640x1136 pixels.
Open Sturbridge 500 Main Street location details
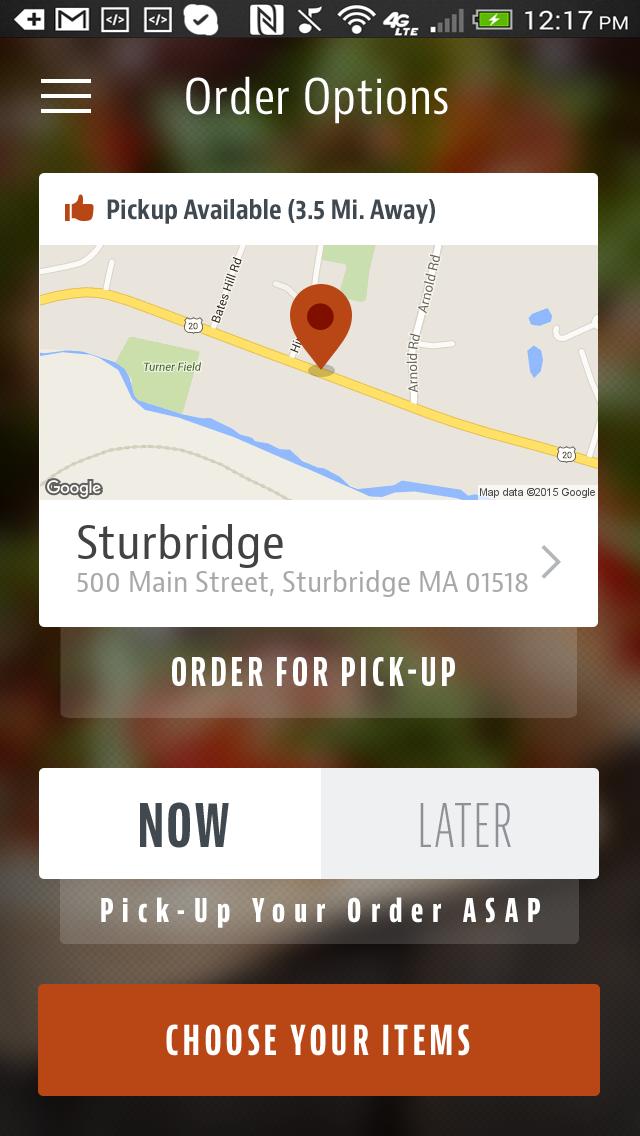click(x=318, y=562)
